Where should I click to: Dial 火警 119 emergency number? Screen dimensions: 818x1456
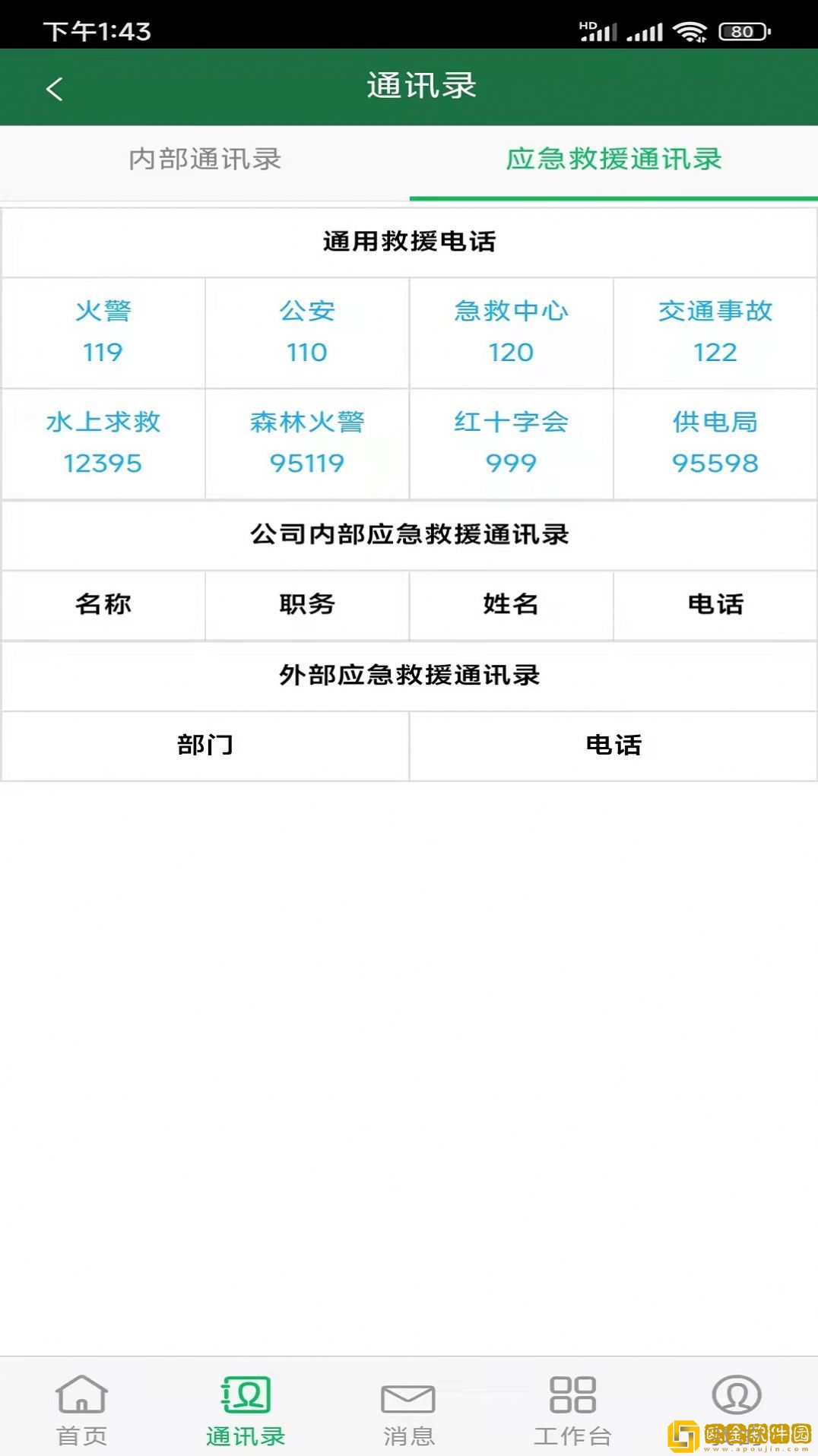pos(103,332)
